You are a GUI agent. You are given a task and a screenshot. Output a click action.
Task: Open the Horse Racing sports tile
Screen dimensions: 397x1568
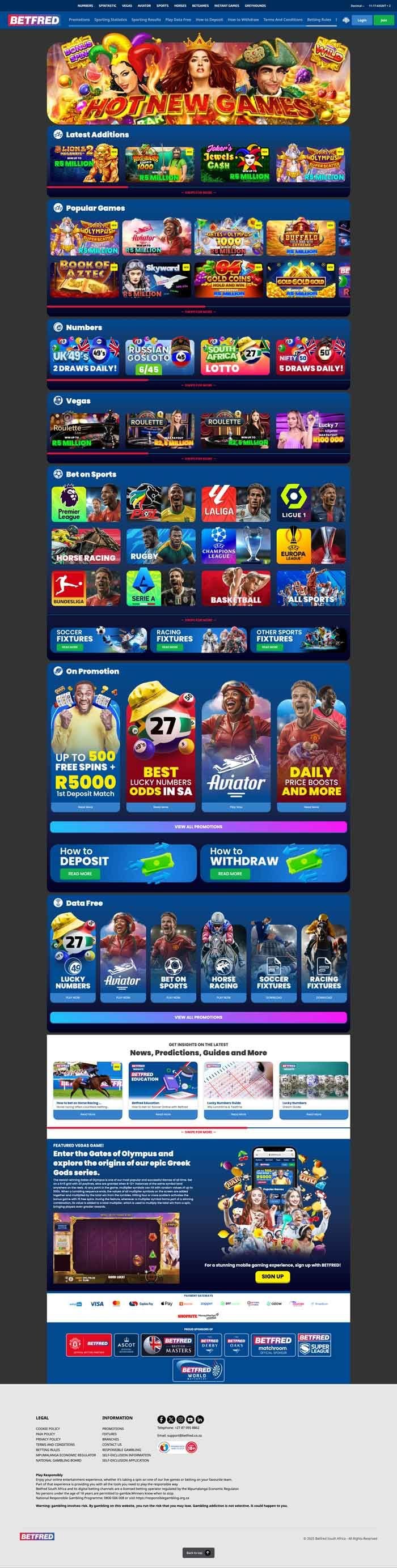[86, 546]
